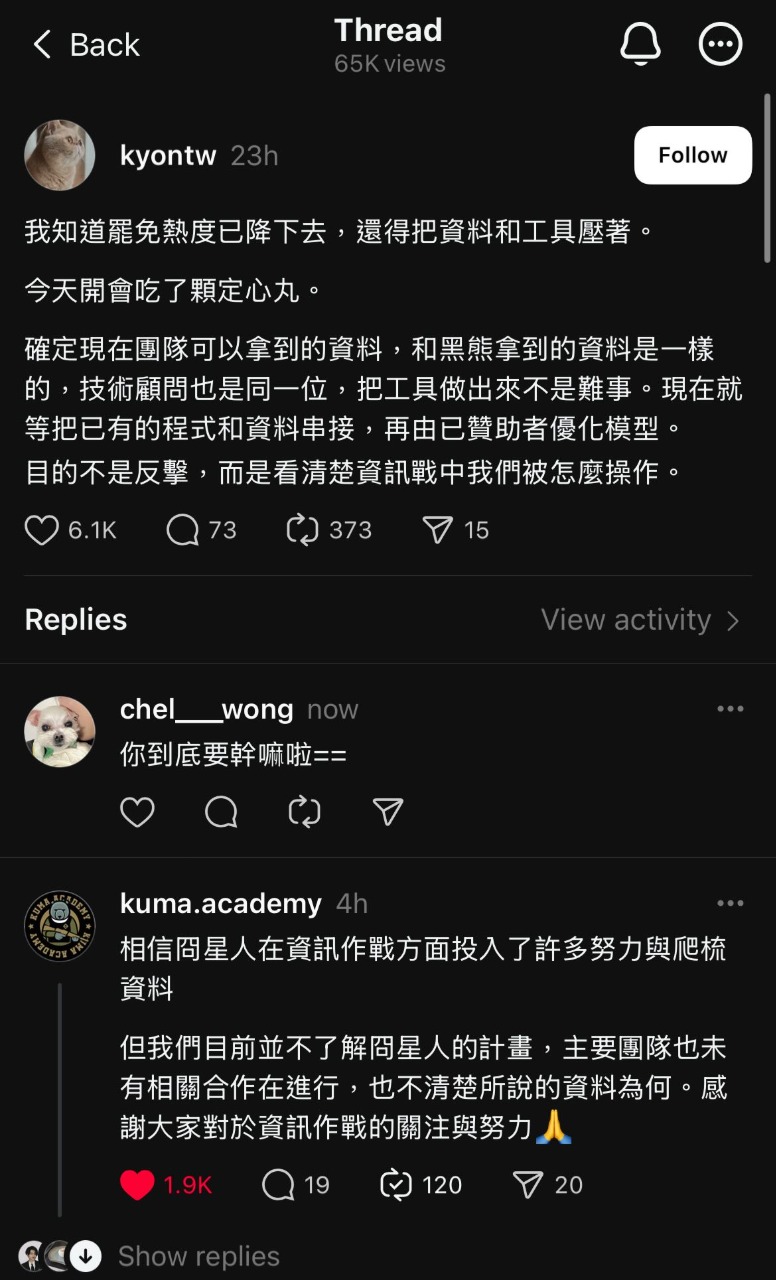The width and height of the screenshot is (776, 1280).
Task: Open View activity
Action: click(641, 620)
